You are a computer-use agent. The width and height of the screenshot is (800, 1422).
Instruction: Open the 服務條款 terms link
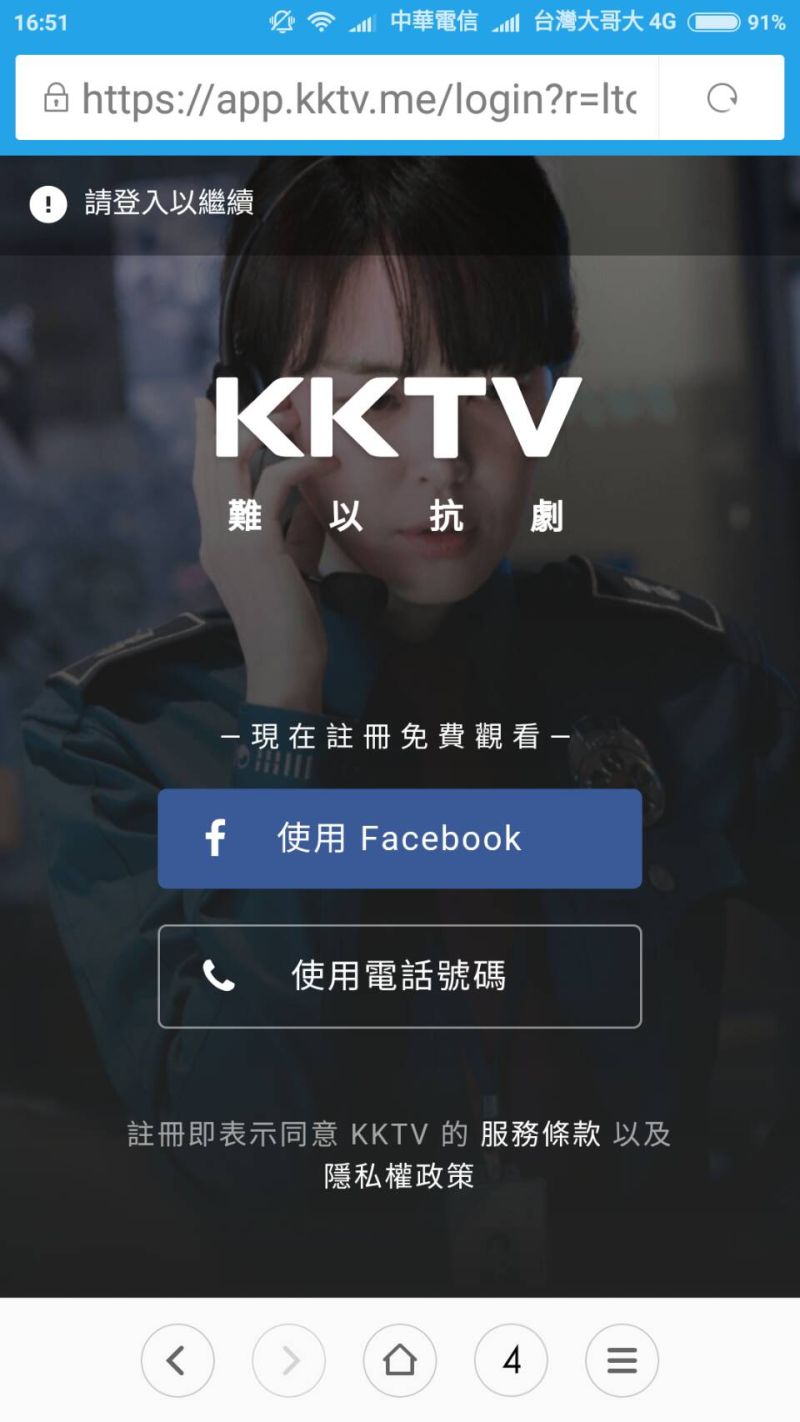540,1134
